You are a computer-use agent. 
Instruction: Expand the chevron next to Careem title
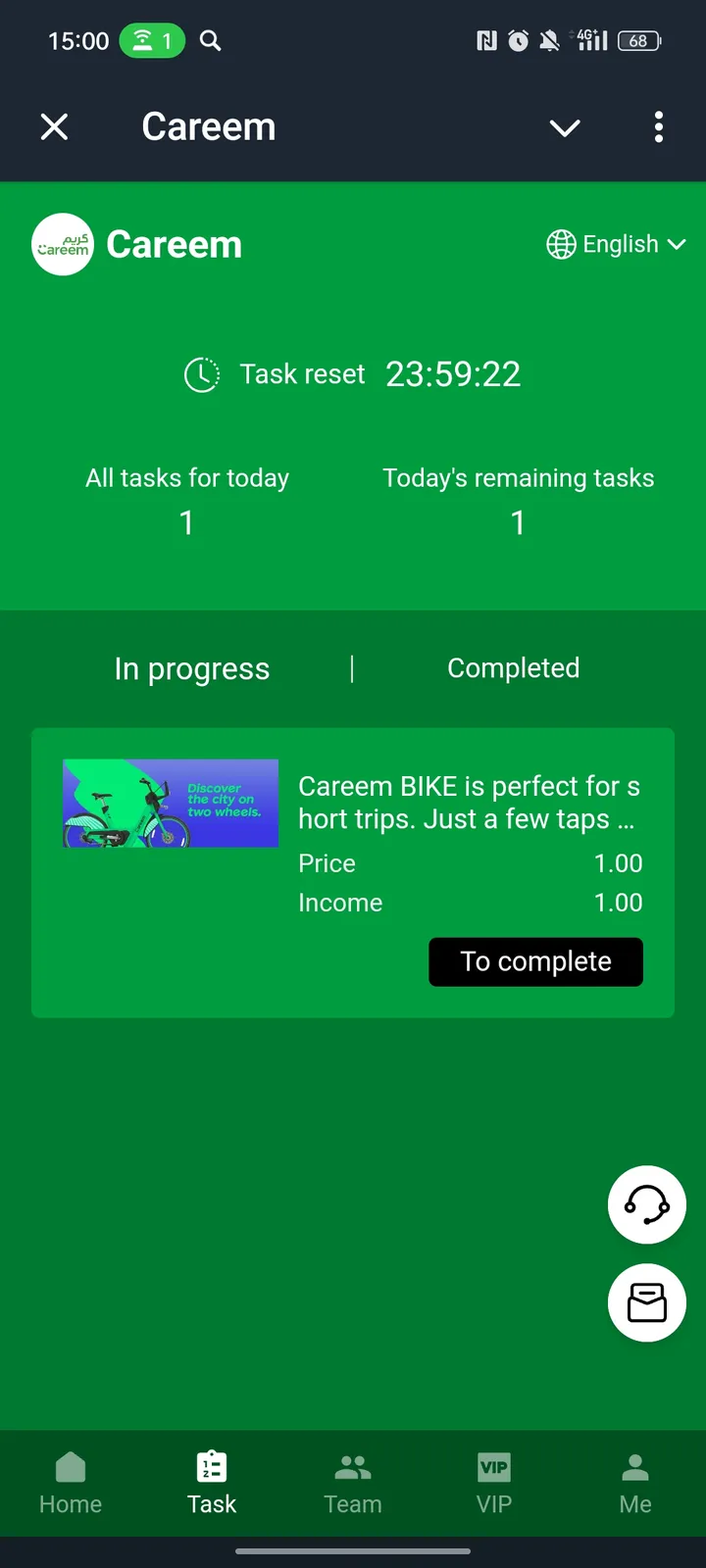565,127
